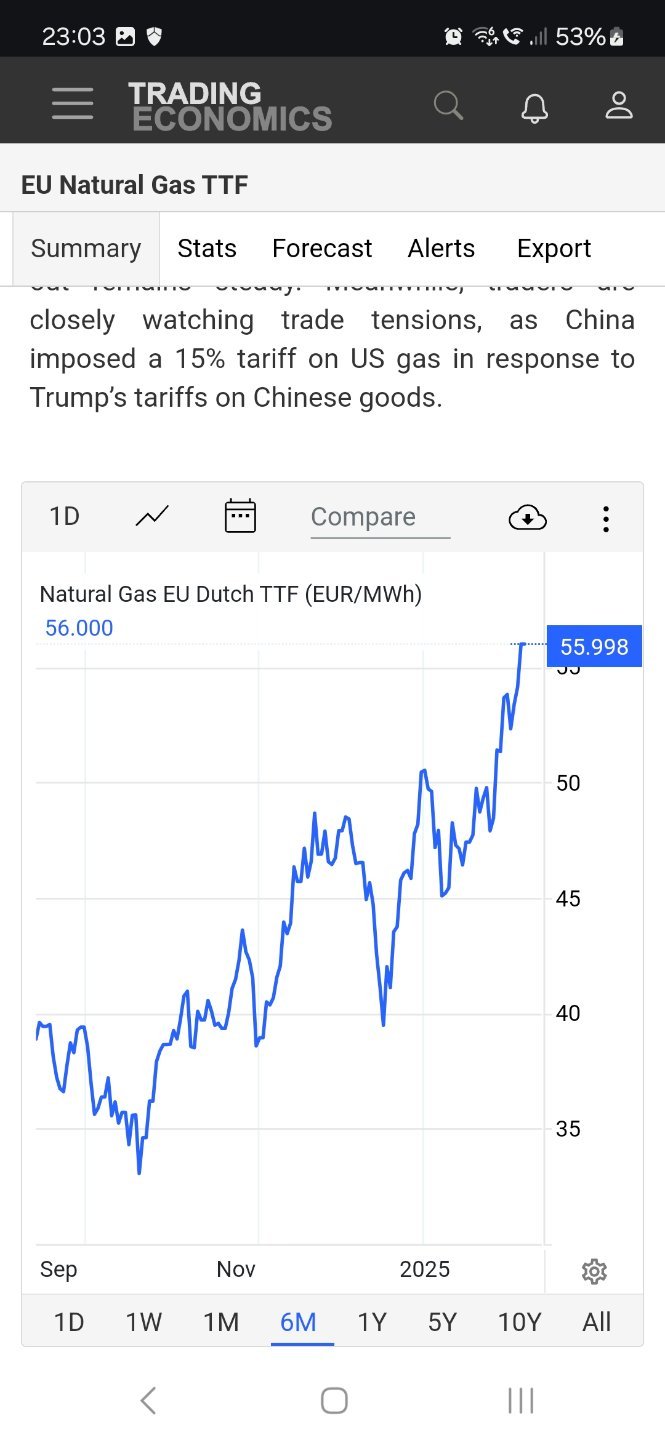Open the Alerts tab
Viewport: 665px width, 1440px height.
[441, 248]
